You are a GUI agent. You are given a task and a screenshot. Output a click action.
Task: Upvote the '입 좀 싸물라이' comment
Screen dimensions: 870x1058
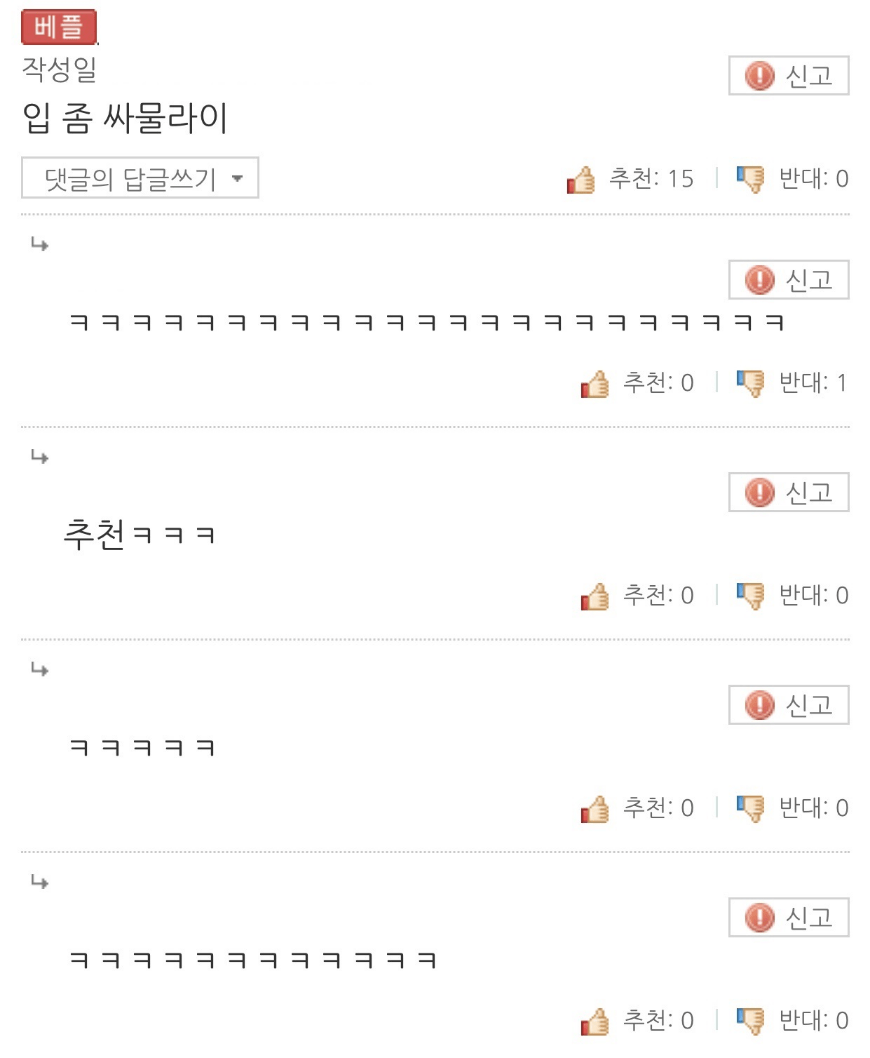pyautogui.click(x=581, y=180)
